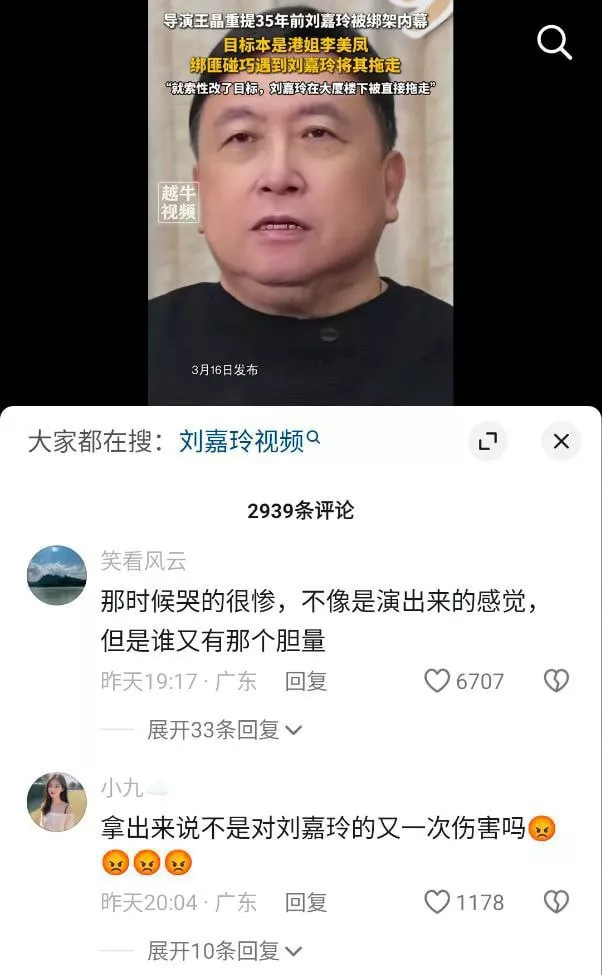
Task: Open 小九's profile avatar
Action: click(56, 801)
